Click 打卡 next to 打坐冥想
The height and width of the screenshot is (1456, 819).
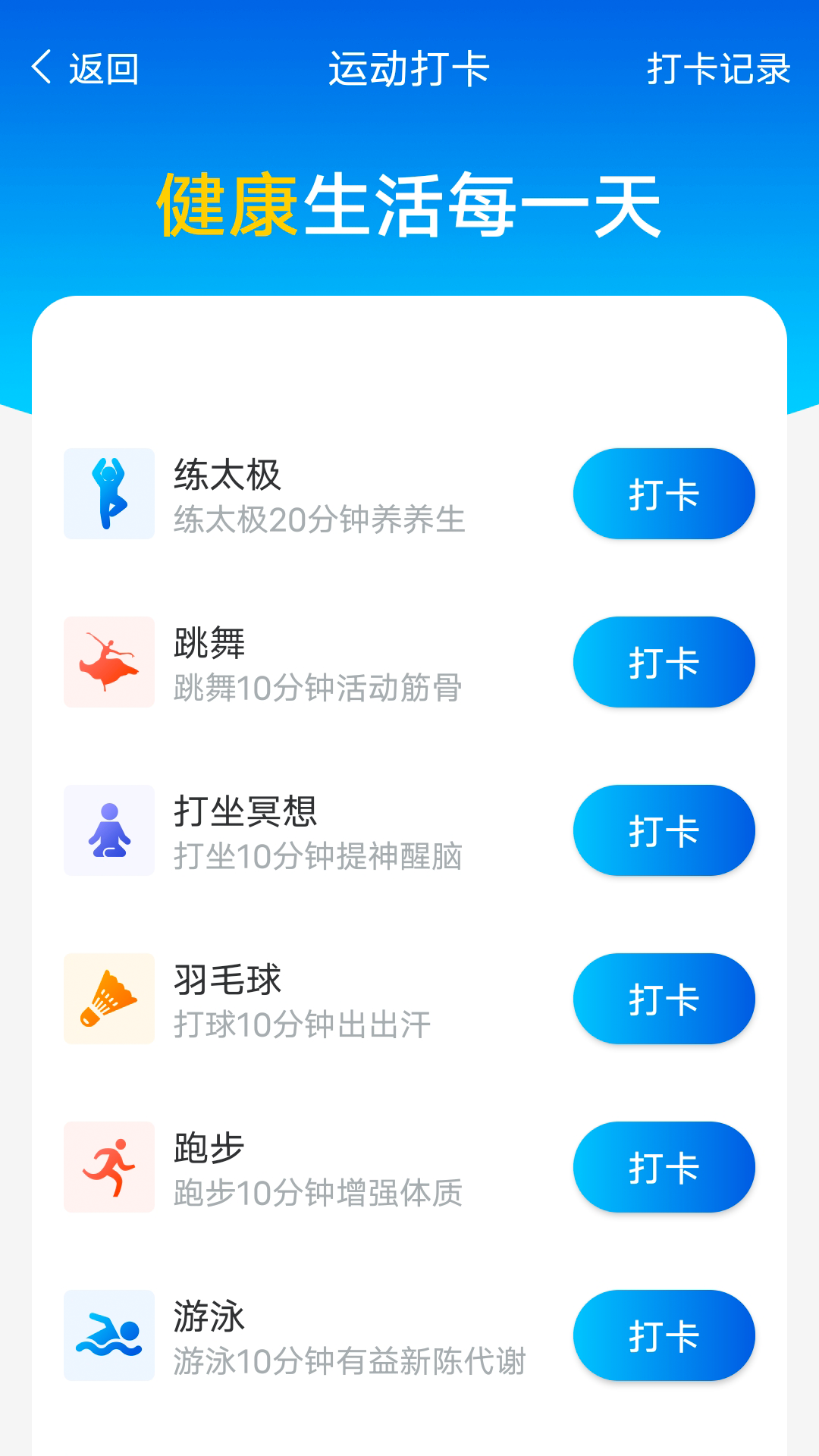[664, 830]
